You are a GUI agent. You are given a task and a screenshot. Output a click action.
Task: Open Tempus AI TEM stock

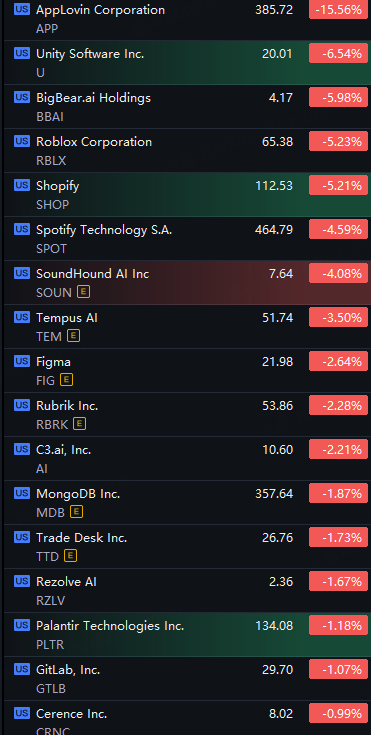tap(187, 327)
